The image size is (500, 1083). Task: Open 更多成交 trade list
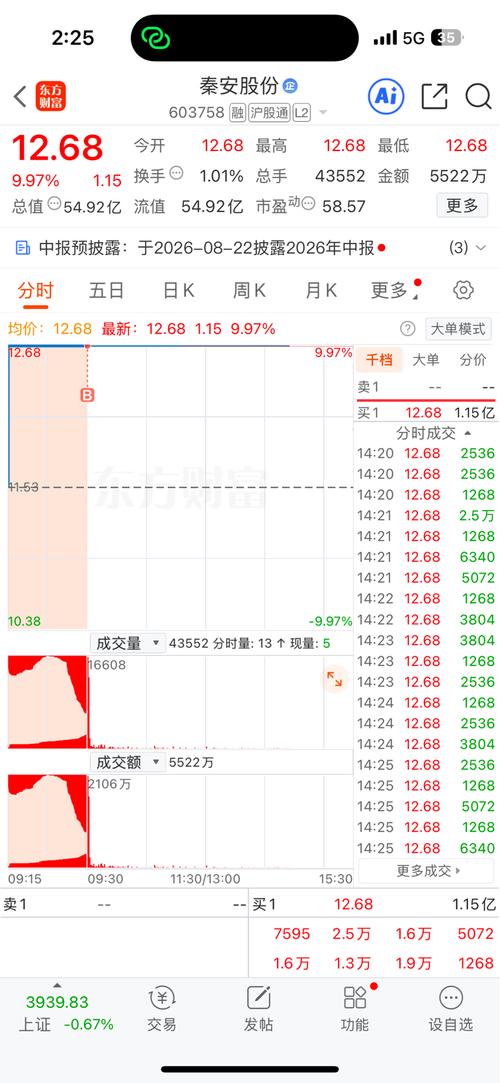(x=428, y=871)
